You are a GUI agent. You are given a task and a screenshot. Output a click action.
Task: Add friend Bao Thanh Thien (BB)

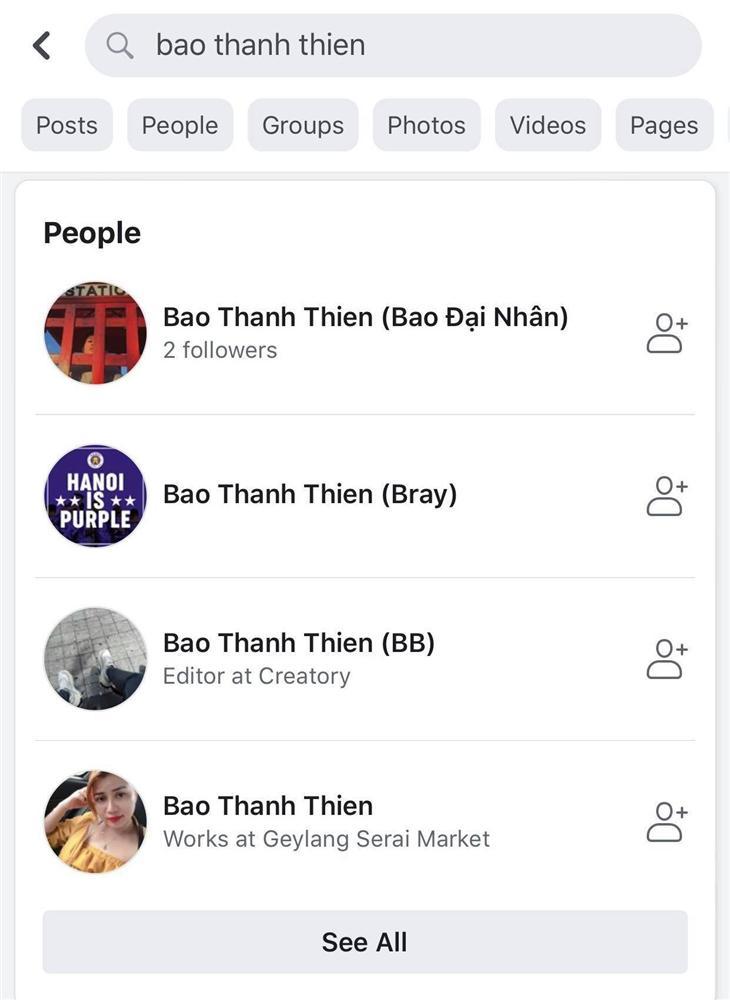click(x=667, y=657)
